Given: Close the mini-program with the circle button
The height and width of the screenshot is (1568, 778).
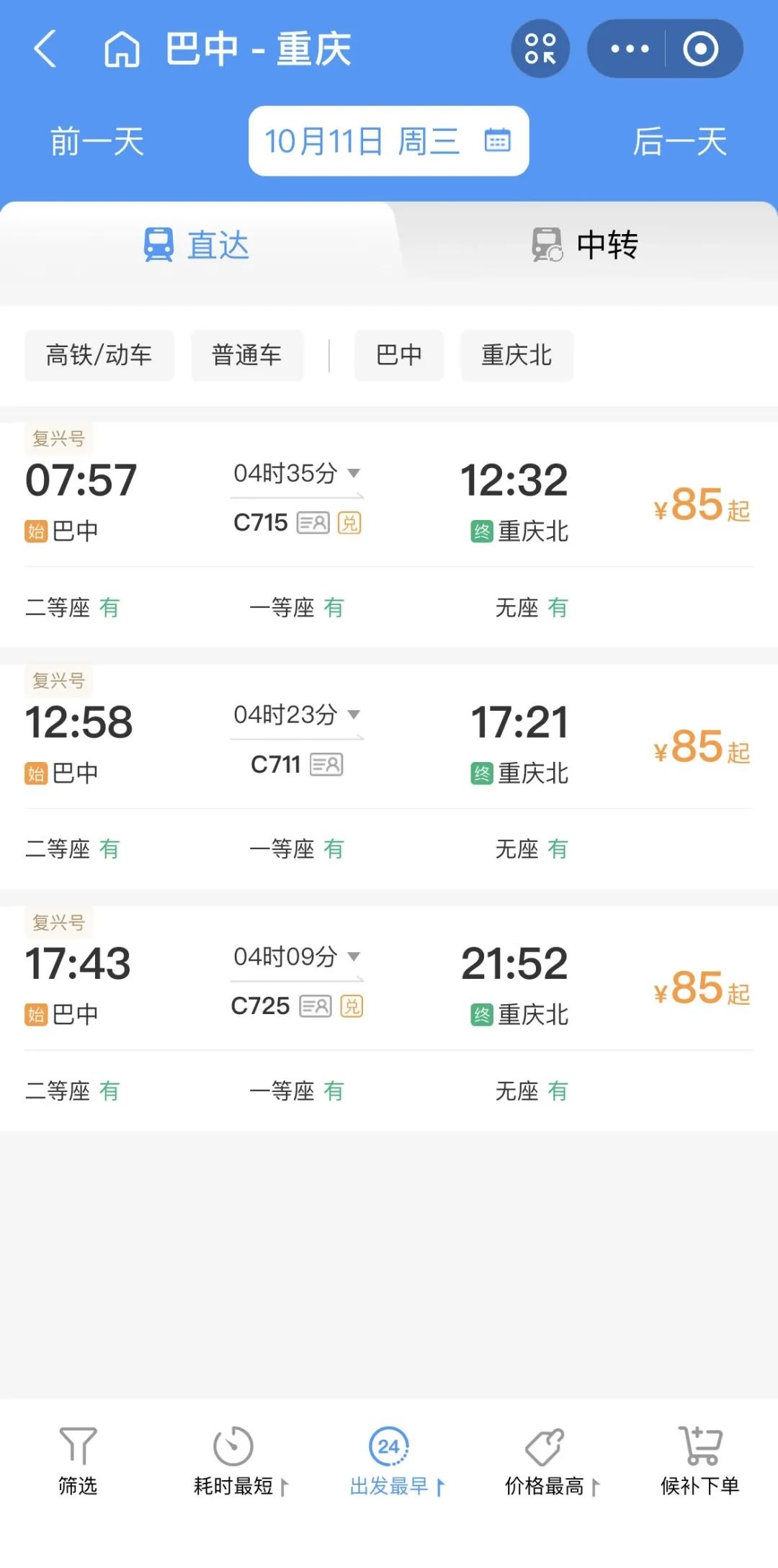Looking at the screenshot, I should coord(701,49).
